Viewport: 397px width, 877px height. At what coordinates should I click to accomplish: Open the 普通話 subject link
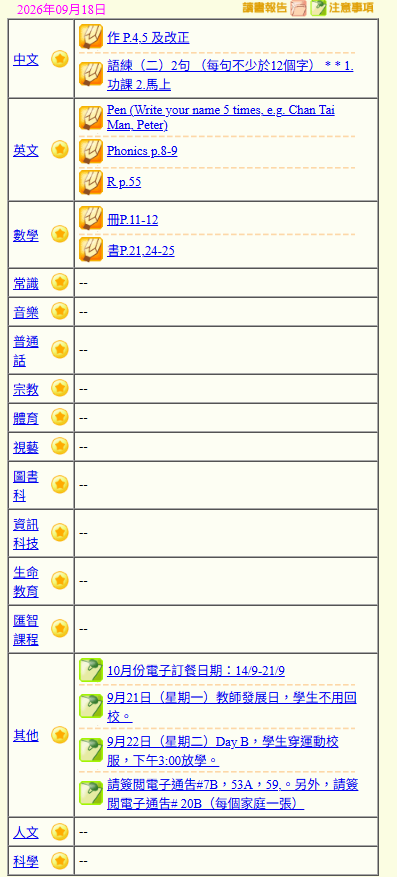click(x=26, y=351)
